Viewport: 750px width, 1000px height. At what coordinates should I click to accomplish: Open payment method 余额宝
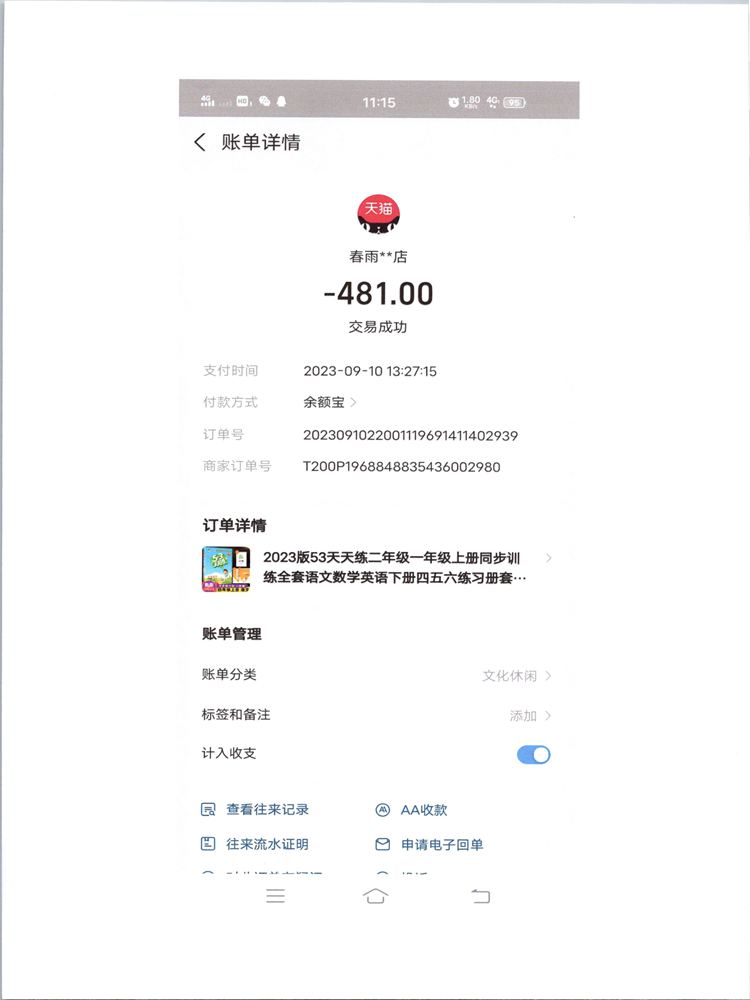pyautogui.click(x=330, y=402)
